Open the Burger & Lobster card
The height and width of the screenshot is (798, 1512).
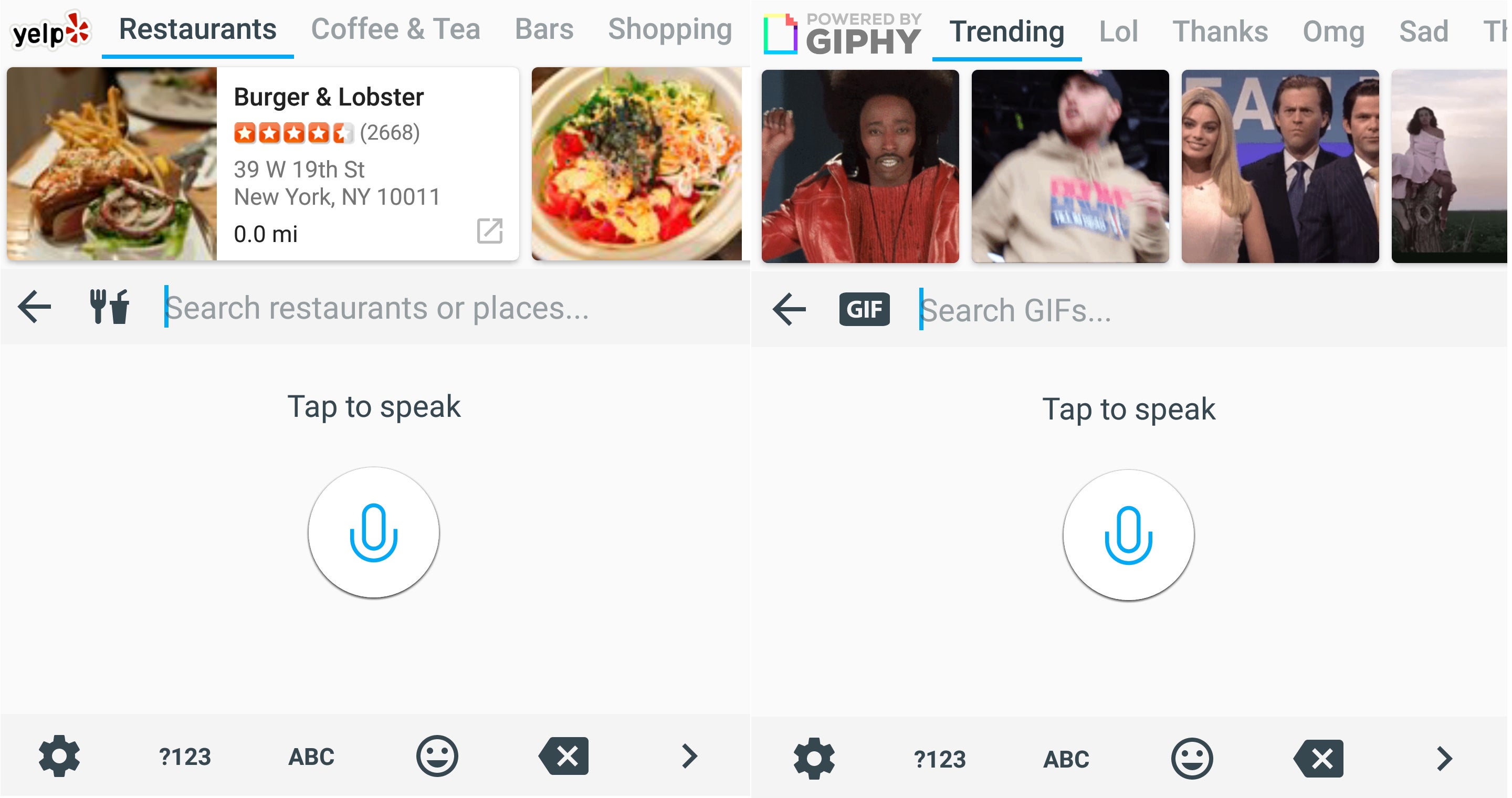[x=329, y=164]
